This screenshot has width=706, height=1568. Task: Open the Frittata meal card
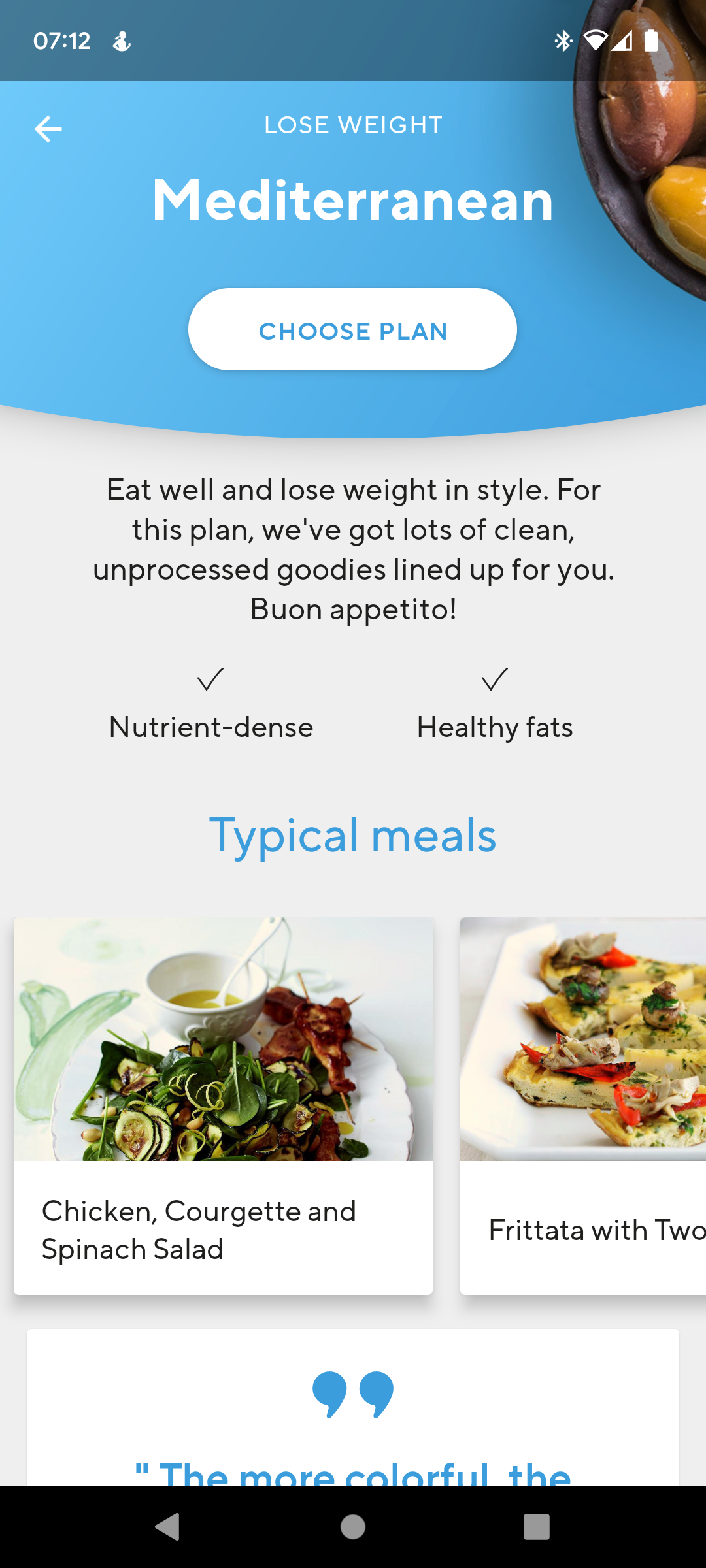point(583,1105)
